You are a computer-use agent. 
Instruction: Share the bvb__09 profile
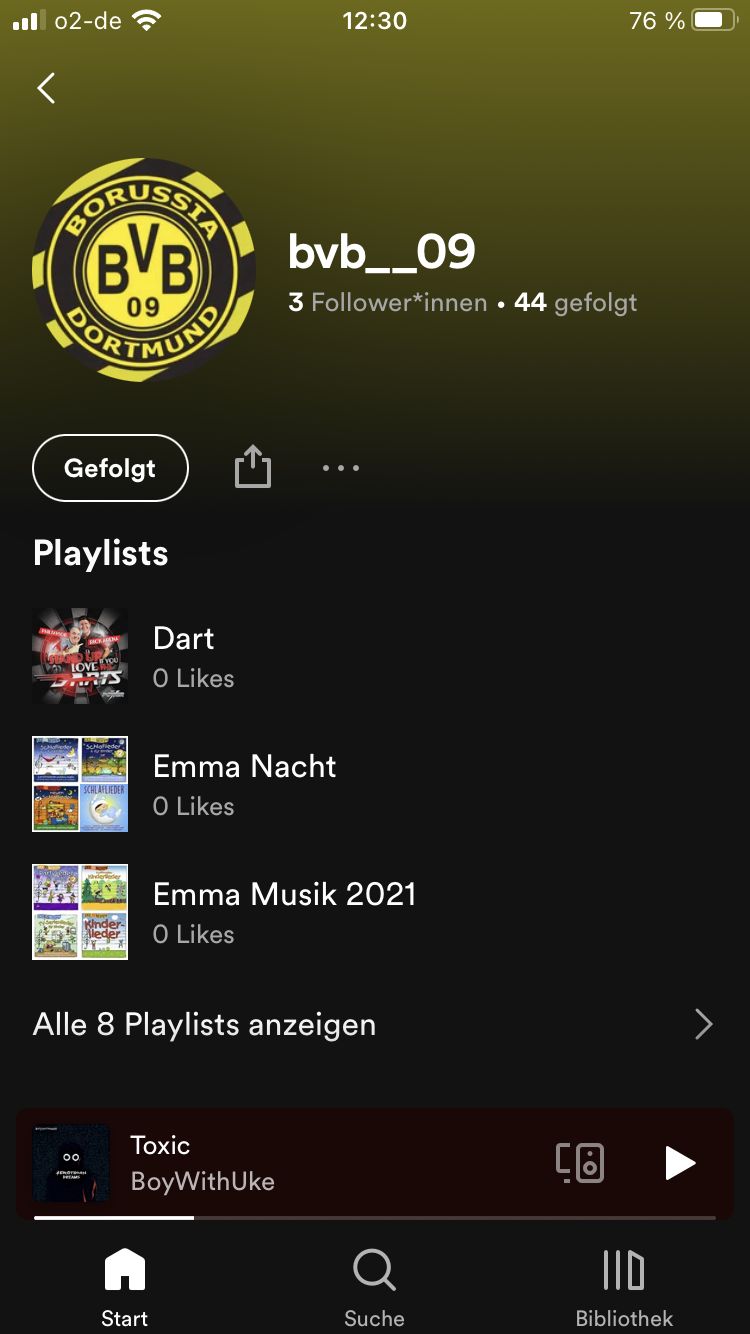click(x=253, y=467)
